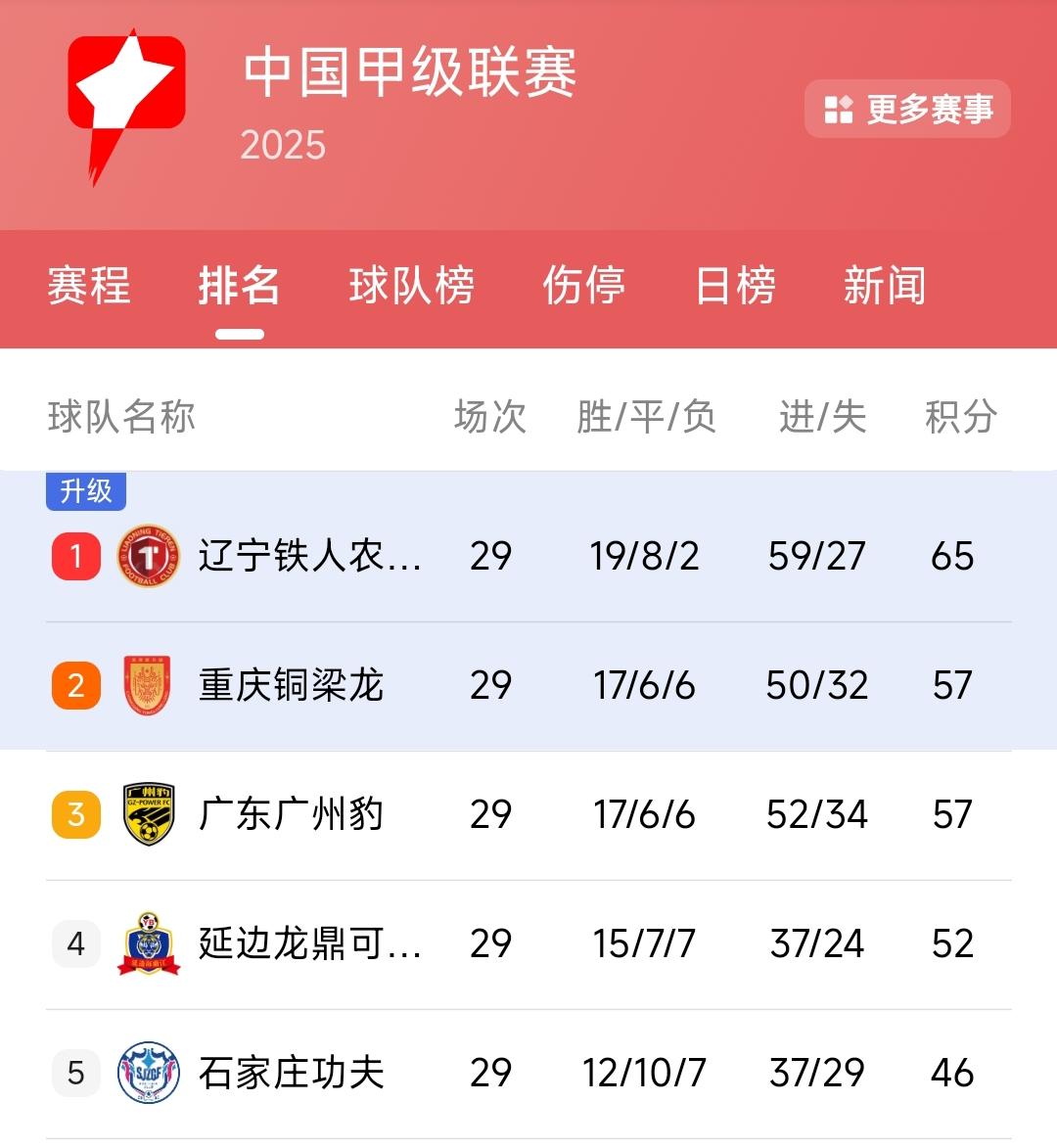Open the 胜/平/负 column header
Viewport: 1057px width, 1148px height.
pyautogui.click(x=648, y=418)
